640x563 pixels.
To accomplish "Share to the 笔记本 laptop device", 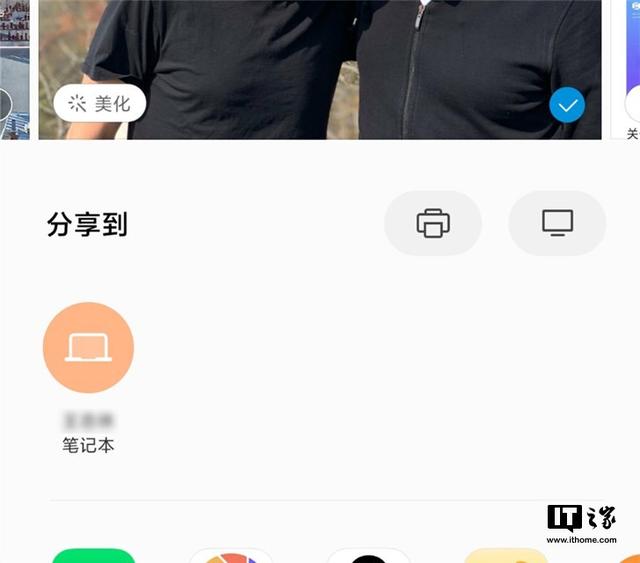I will click(88, 348).
